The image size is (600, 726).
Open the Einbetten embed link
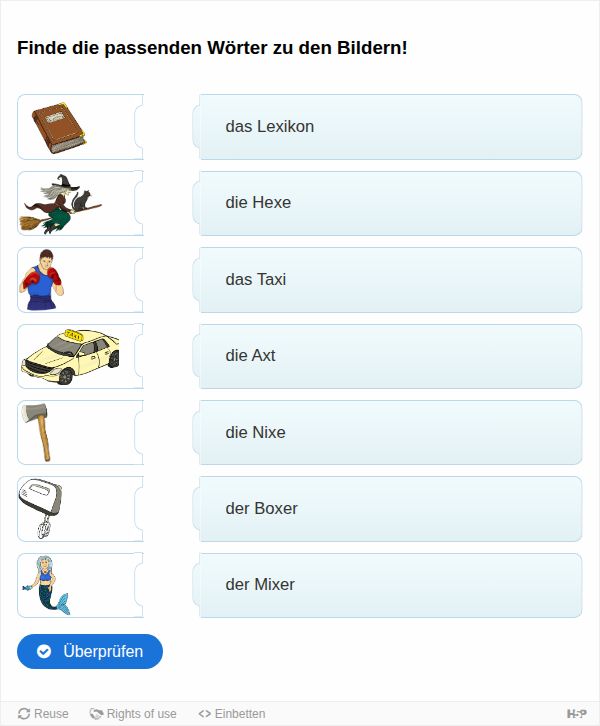(232, 714)
